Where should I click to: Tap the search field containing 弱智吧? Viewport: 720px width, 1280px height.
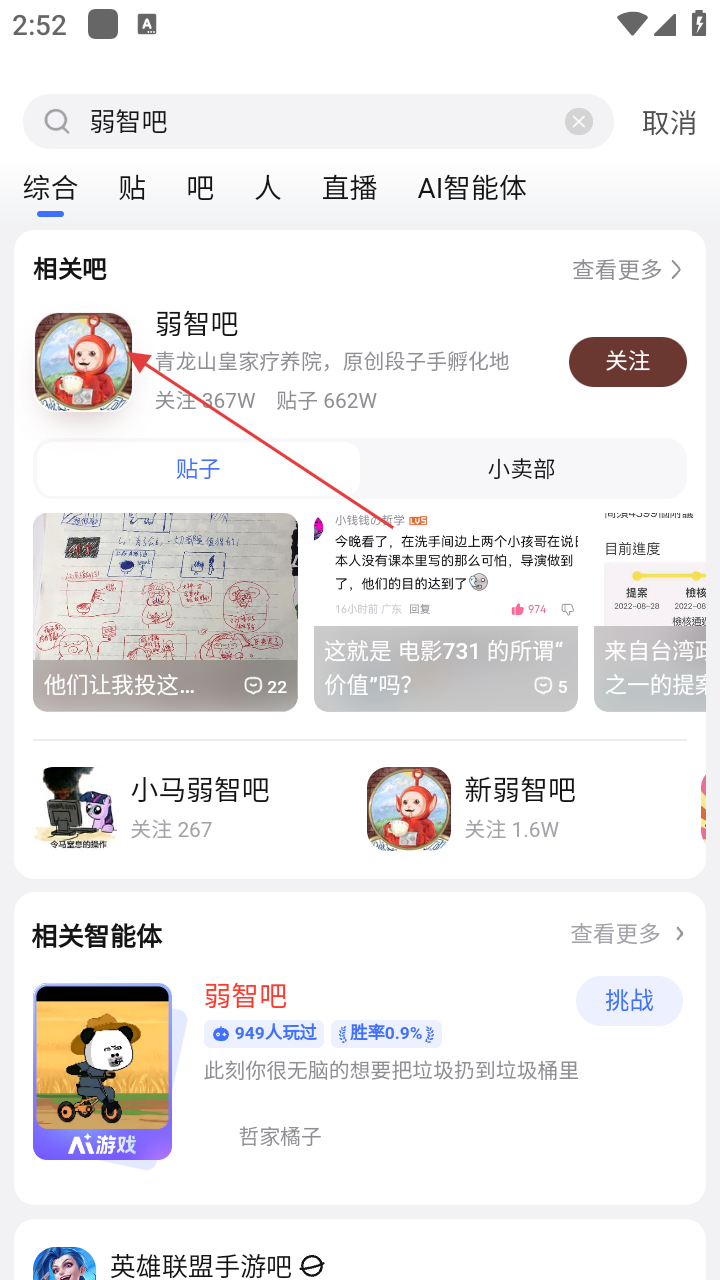(300, 122)
